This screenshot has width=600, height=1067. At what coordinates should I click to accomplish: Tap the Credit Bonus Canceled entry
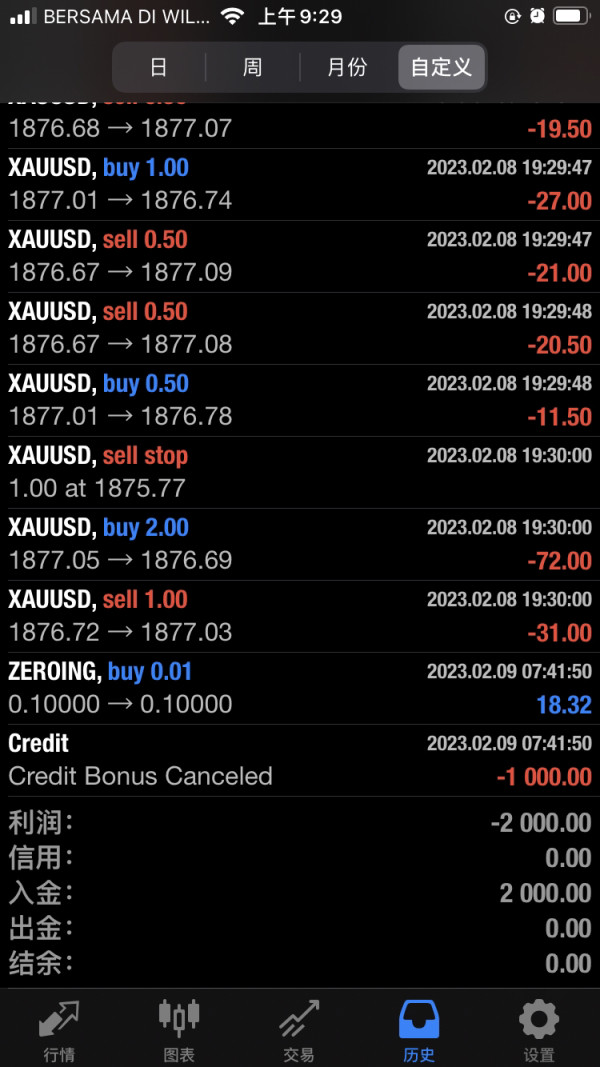[x=300, y=760]
